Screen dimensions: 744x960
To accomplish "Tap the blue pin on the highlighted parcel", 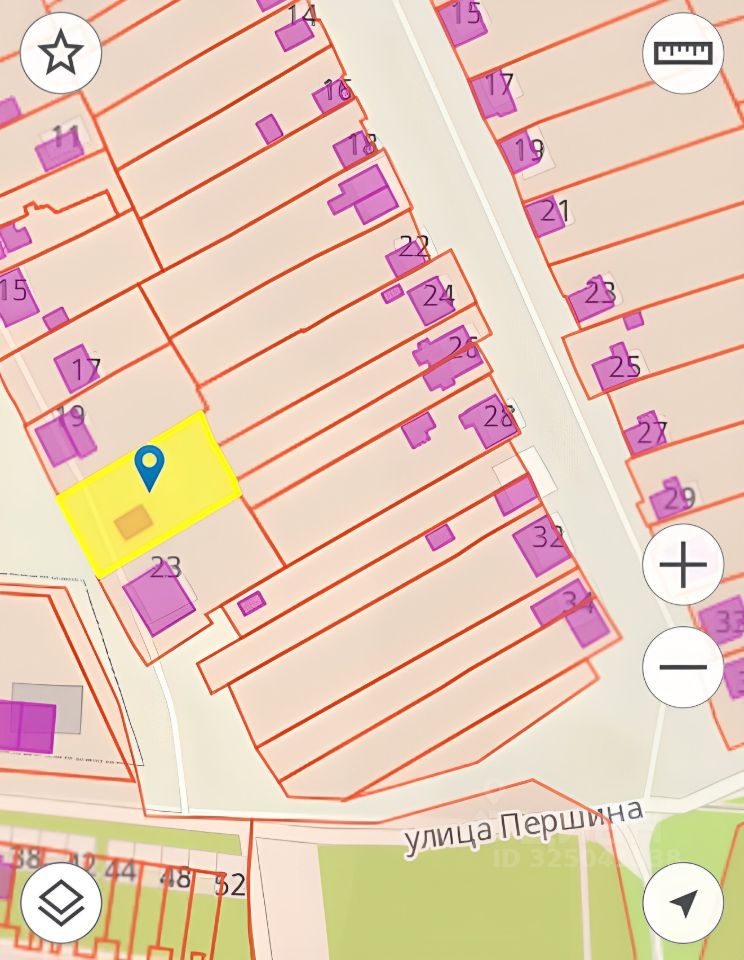I will (x=150, y=465).
